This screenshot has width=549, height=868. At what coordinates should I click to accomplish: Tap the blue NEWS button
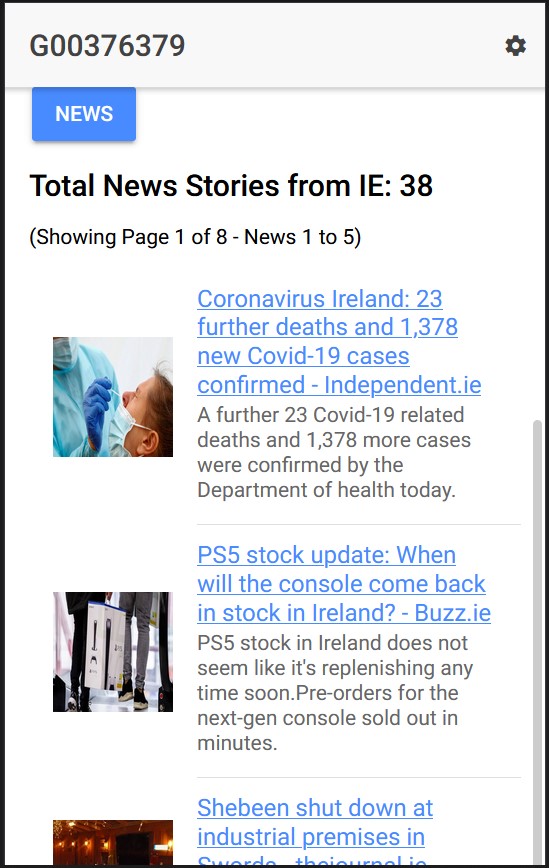click(x=84, y=113)
